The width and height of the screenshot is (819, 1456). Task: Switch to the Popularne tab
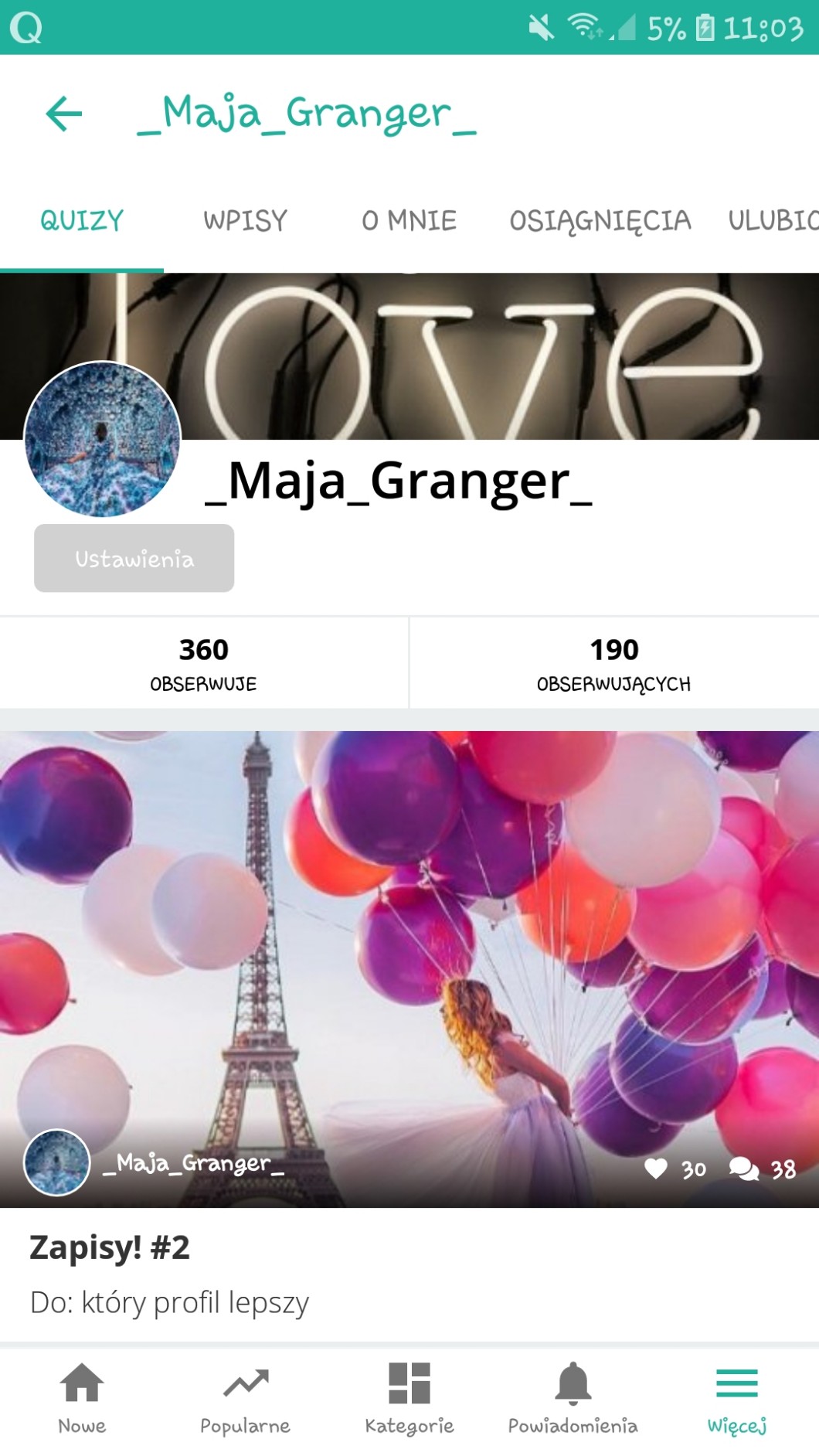point(245,1398)
